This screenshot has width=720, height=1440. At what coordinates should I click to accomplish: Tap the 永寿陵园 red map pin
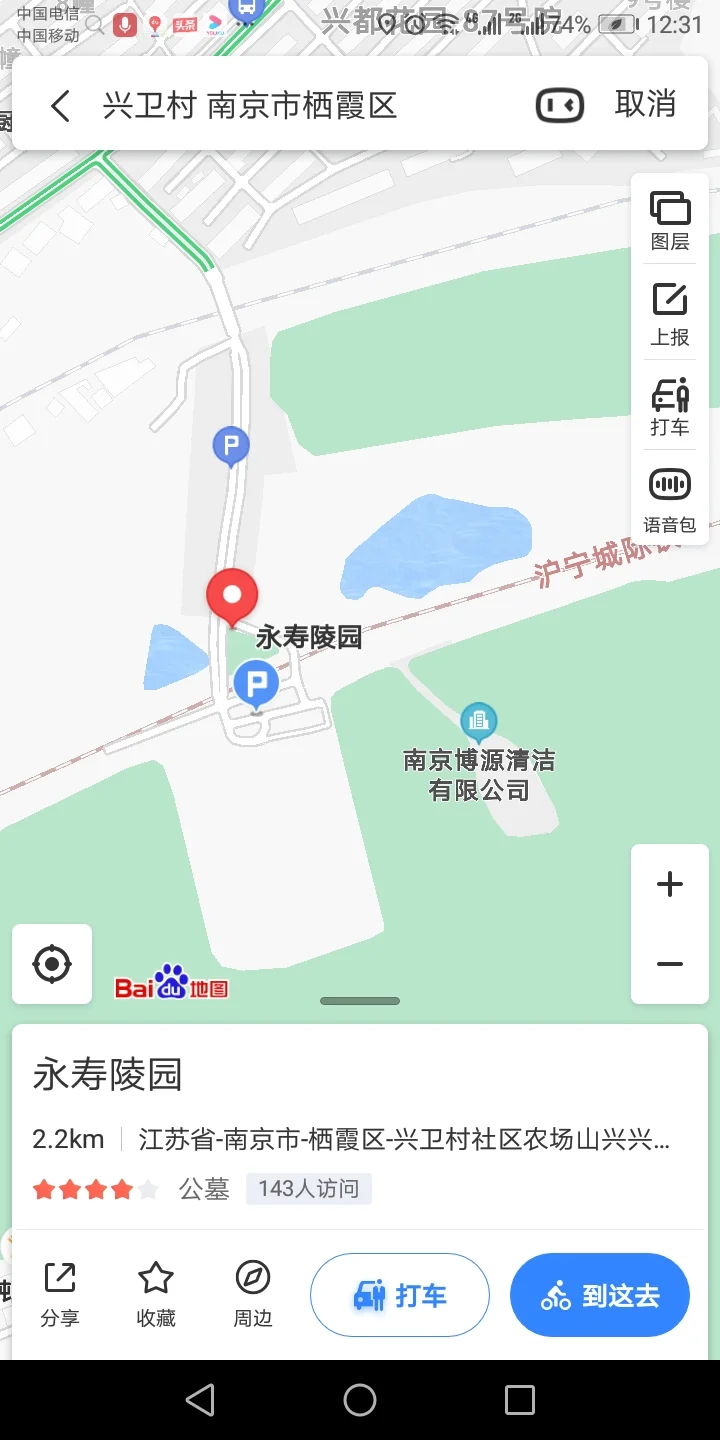pyautogui.click(x=232, y=596)
